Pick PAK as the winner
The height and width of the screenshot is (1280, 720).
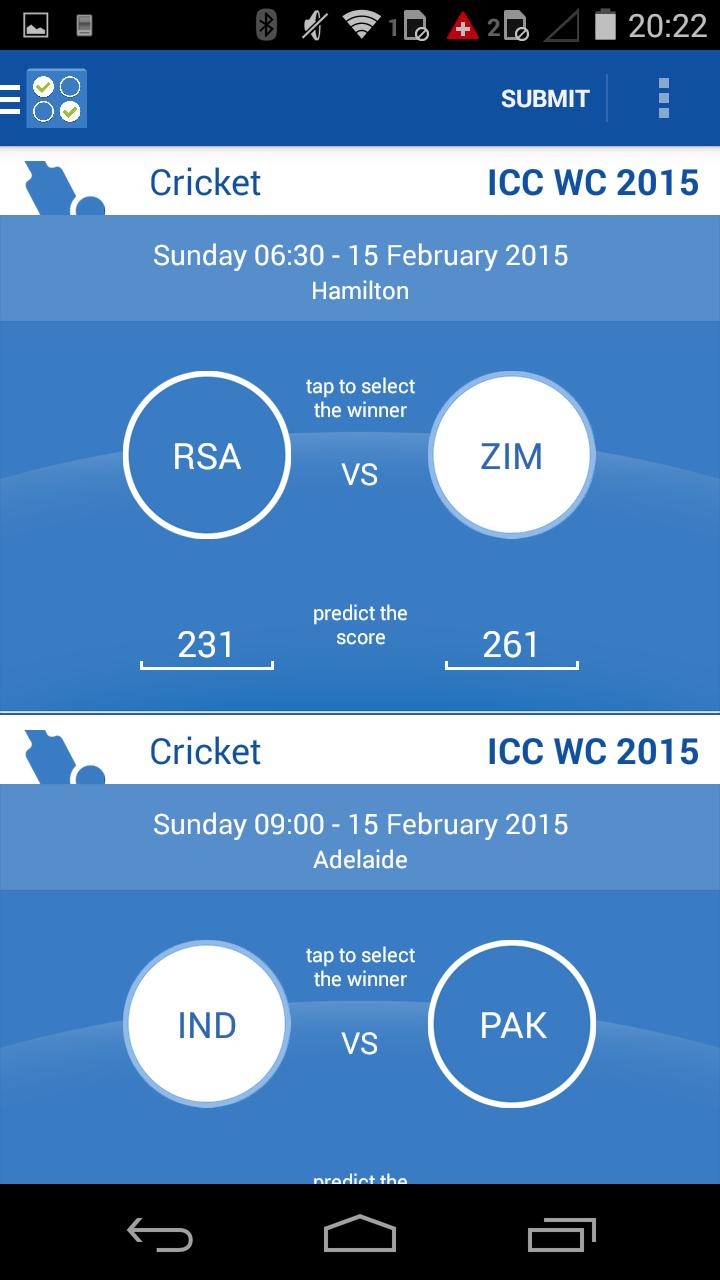pyautogui.click(x=512, y=1025)
